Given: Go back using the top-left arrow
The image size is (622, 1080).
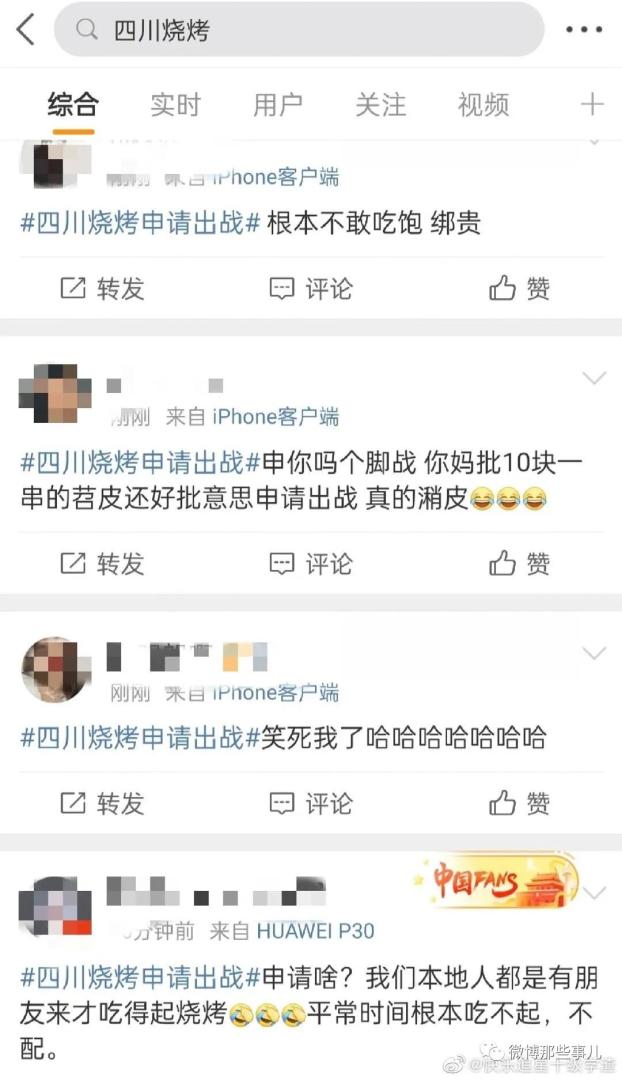Looking at the screenshot, I should [x=25, y=30].
